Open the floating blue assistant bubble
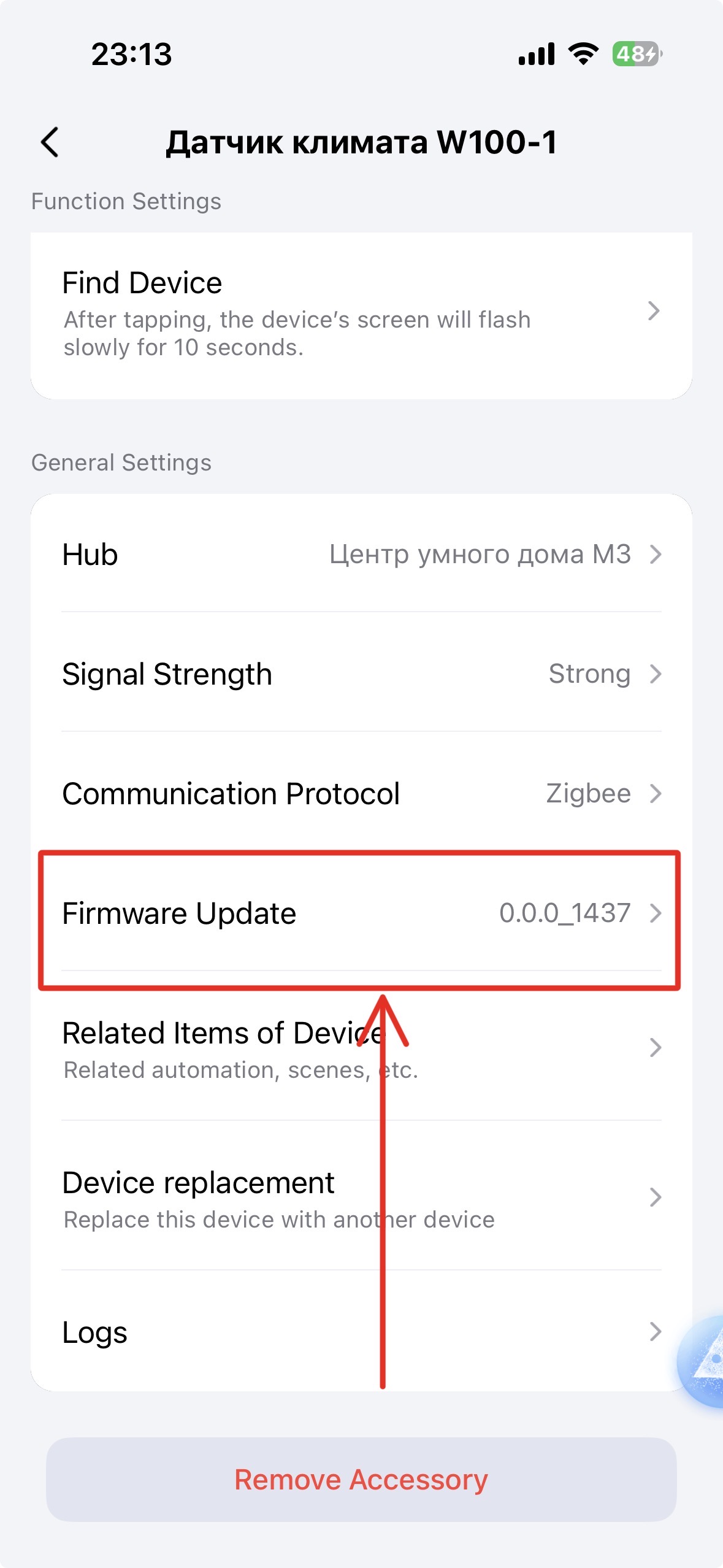The image size is (723, 1568). (x=704, y=1361)
